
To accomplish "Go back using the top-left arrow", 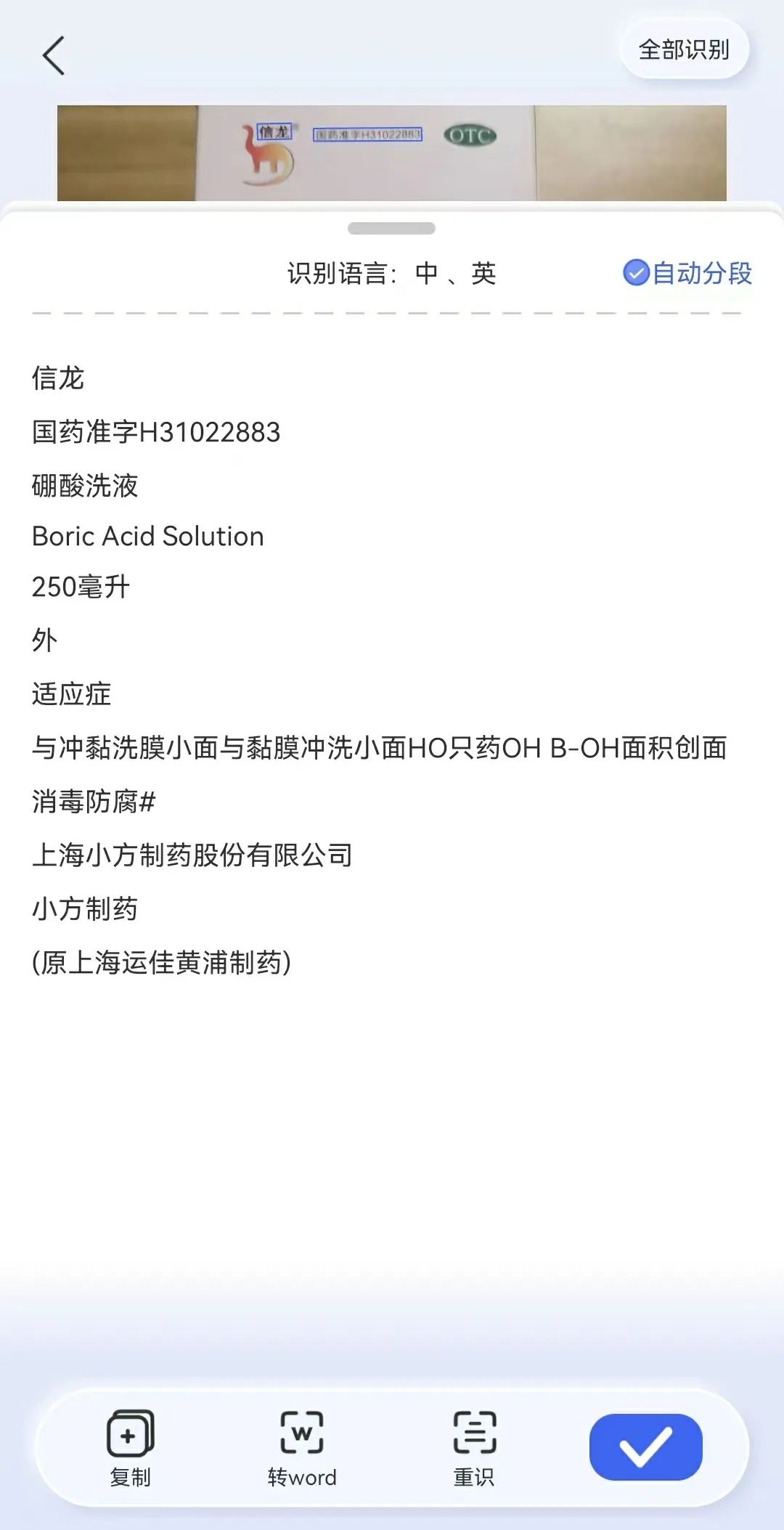I will click(x=54, y=56).
